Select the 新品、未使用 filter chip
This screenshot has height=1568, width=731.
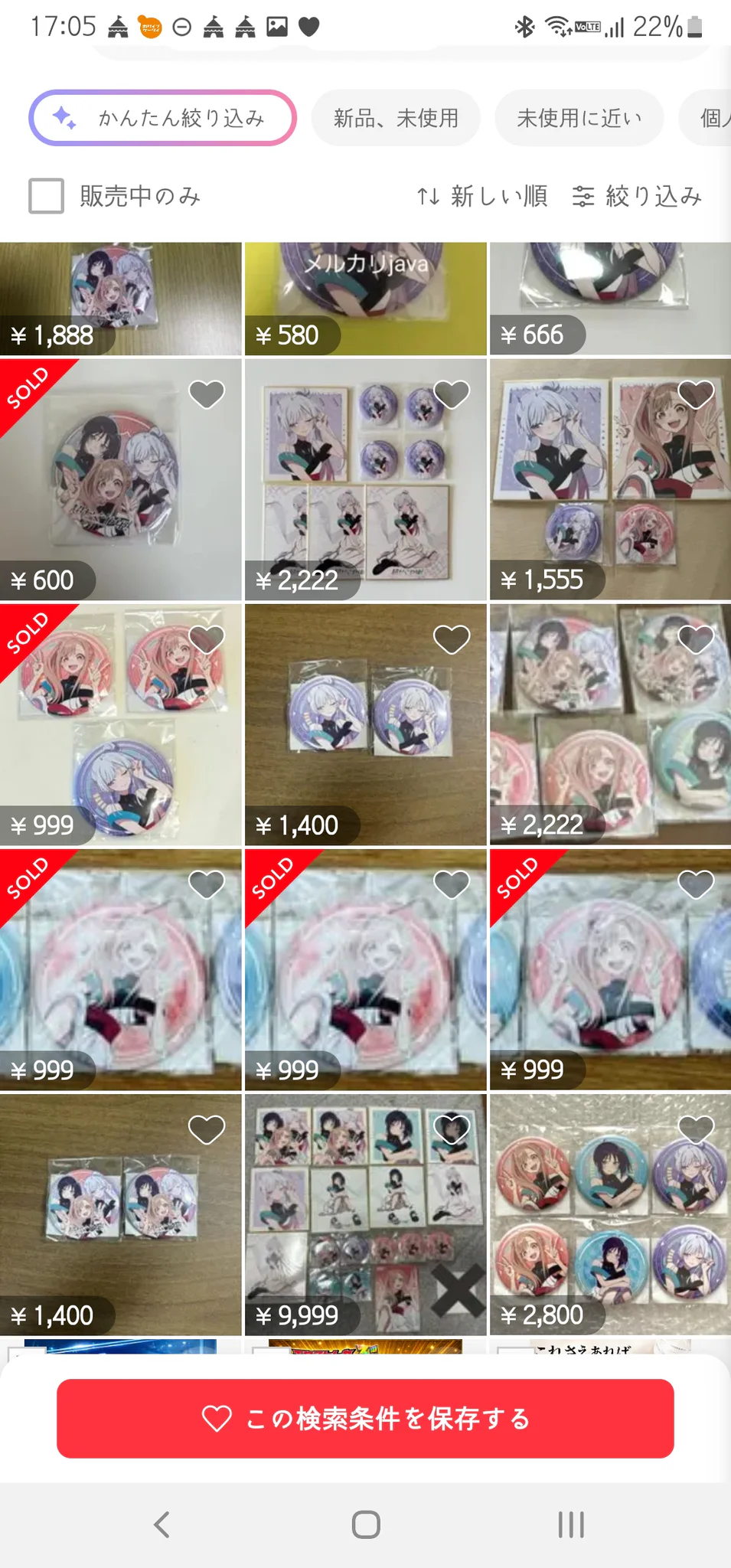point(396,118)
